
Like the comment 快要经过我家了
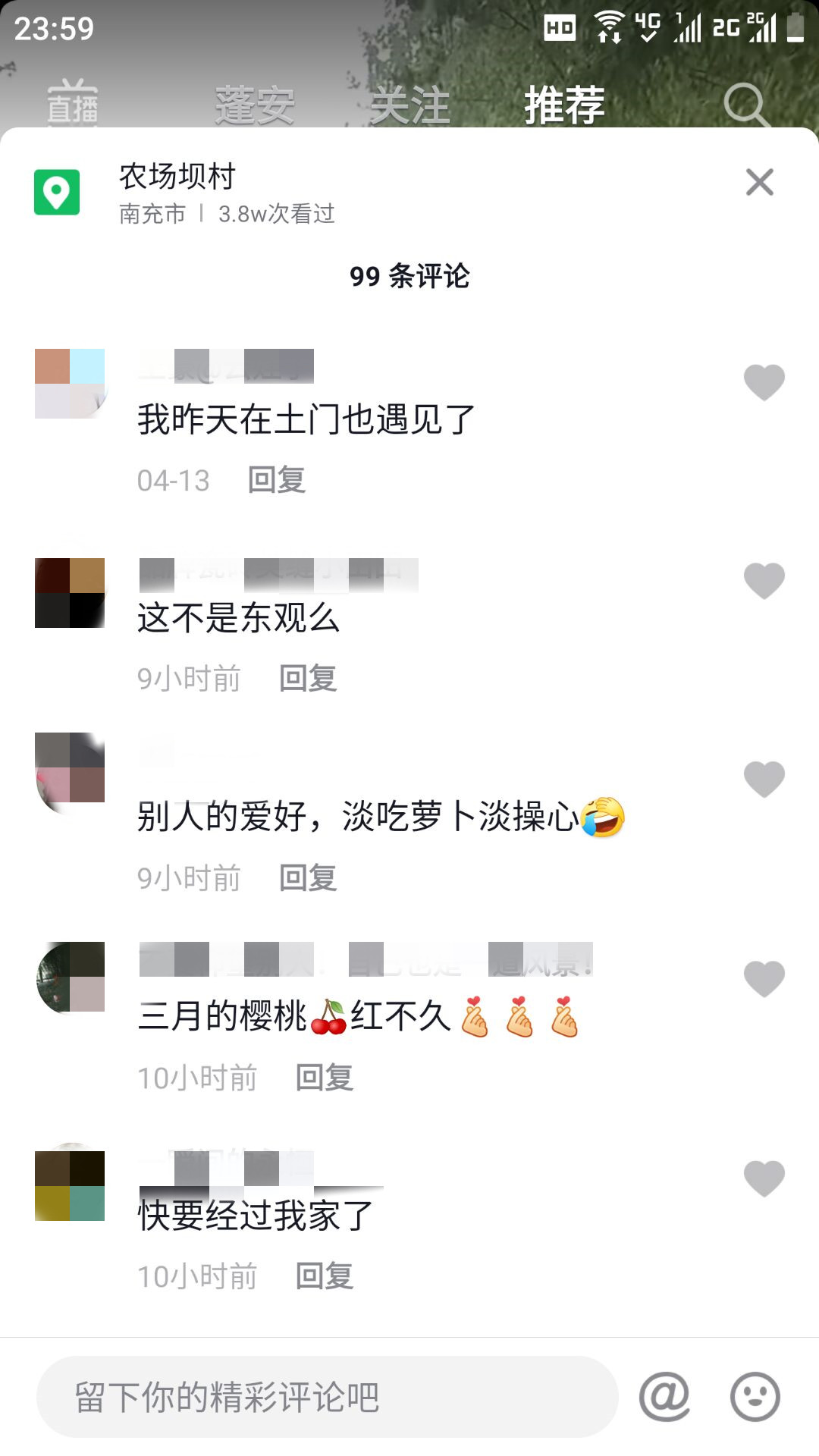coord(764,1178)
